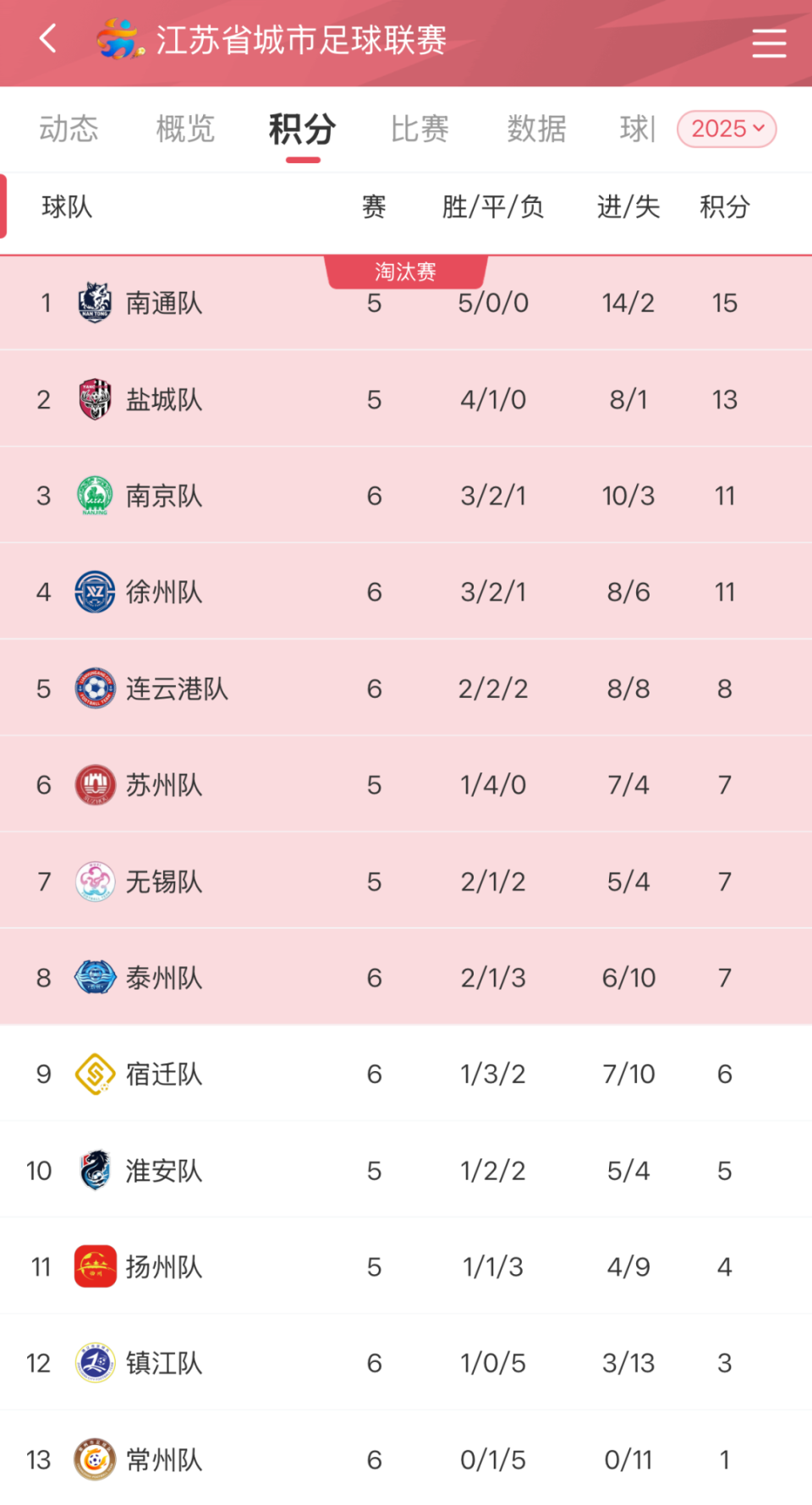
Task: Open 连云港队 team page
Action: pyautogui.click(x=406, y=689)
